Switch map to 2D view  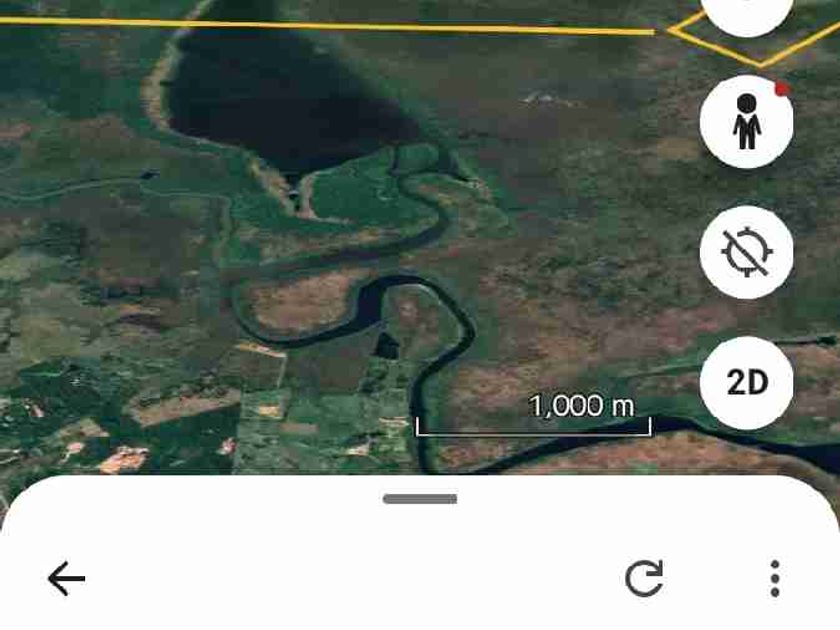coord(746,382)
